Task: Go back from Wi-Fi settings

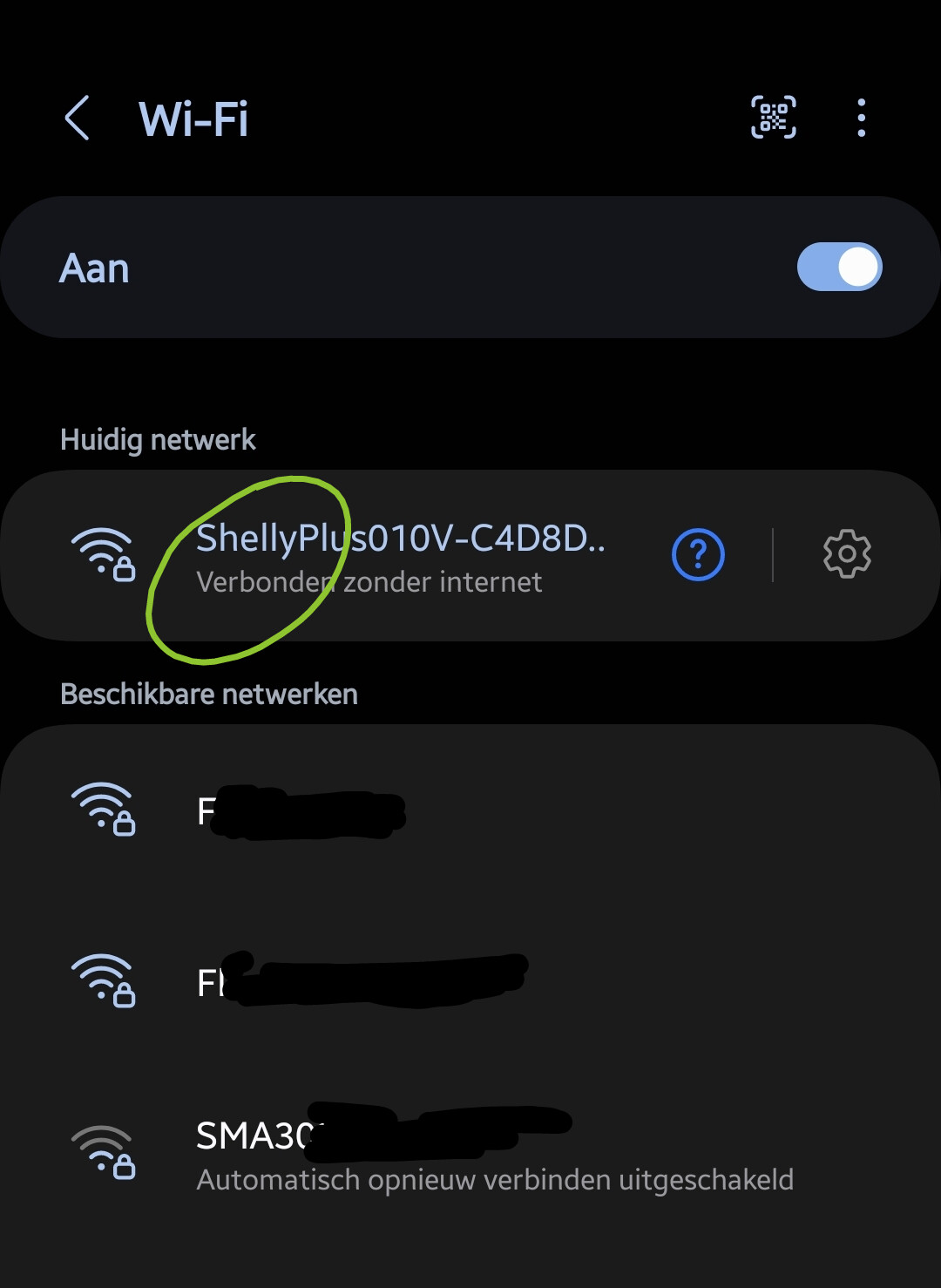Action: 77,119
